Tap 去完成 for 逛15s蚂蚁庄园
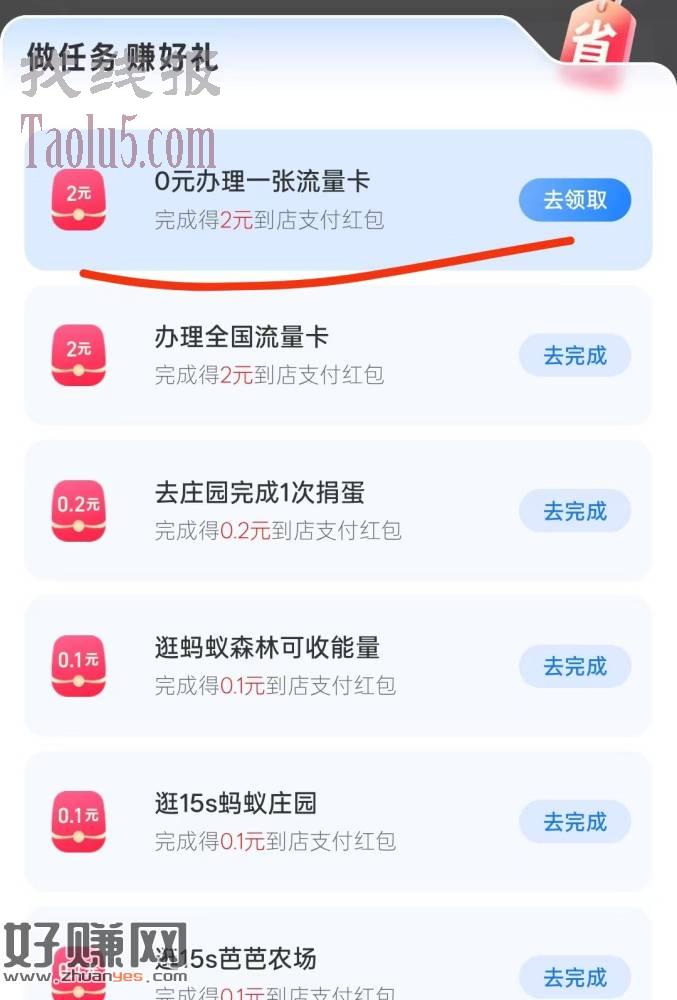This screenshot has width=677, height=1000. click(575, 822)
